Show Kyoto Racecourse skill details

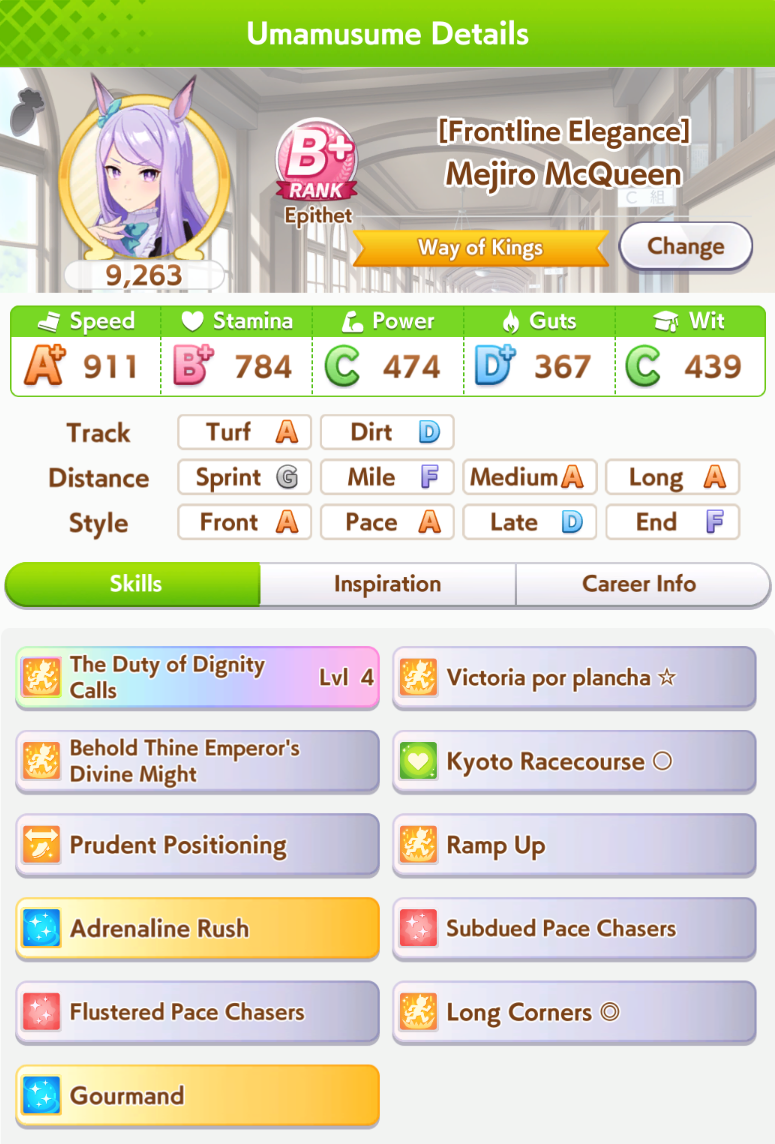pos(574,762)
